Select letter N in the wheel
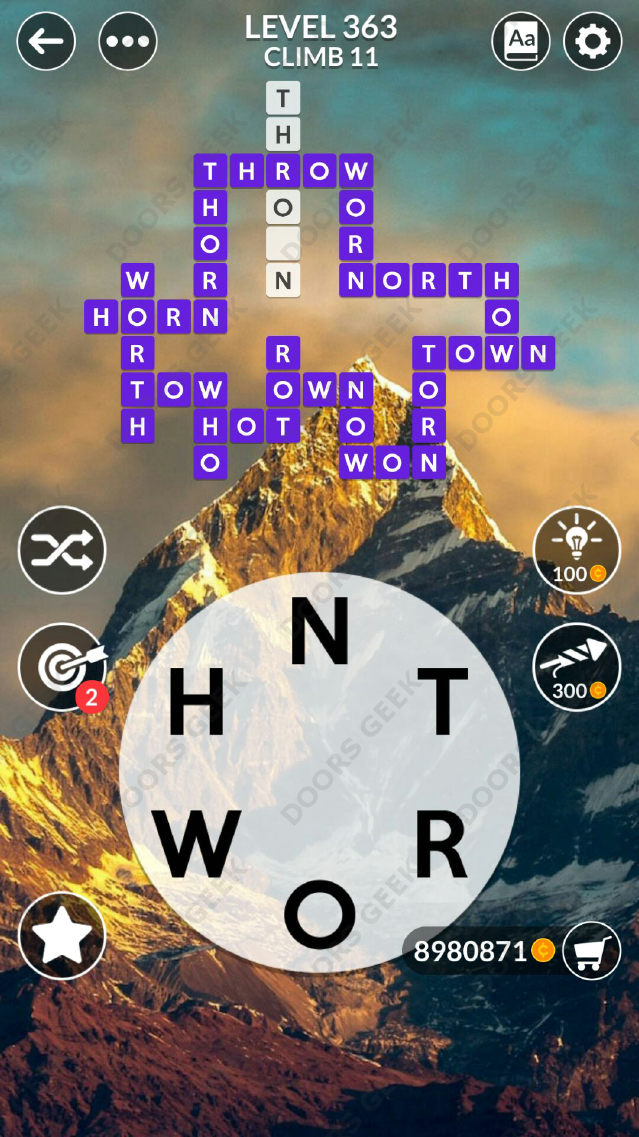 pyautogui.click(x=320, y=631)
